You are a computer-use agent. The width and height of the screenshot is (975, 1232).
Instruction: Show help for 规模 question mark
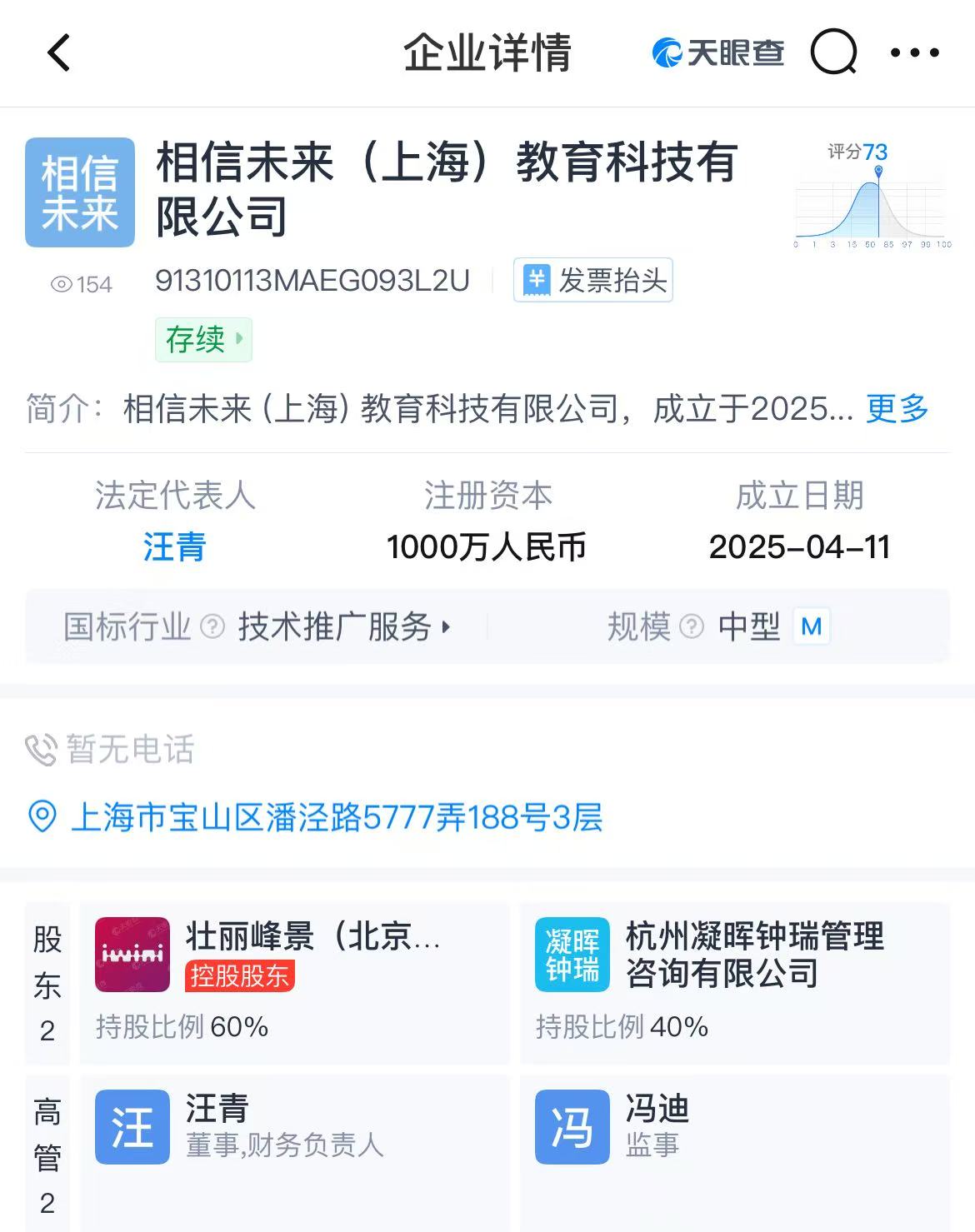click(692, 626)
